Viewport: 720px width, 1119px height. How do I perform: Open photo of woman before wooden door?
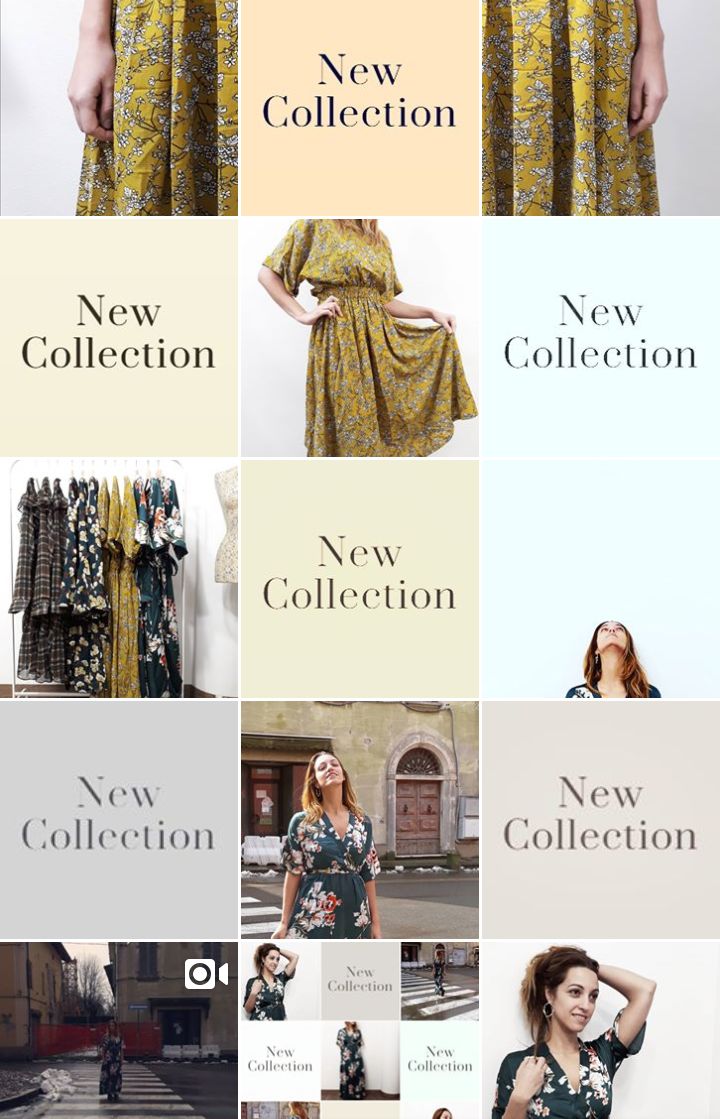360,819
